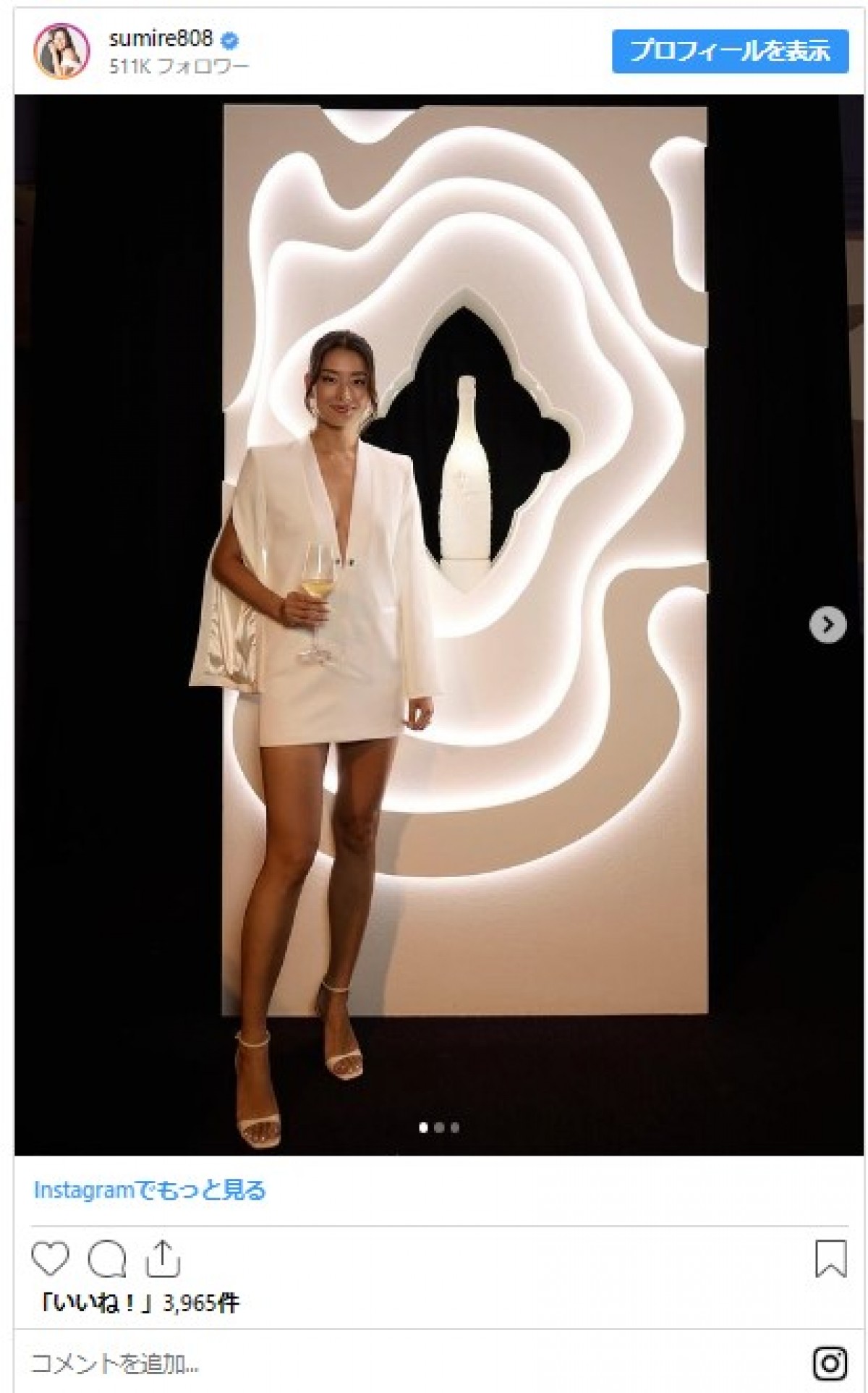Bookmark this post
The width and height of the screenshot is (868, 1393).
(830, 1258)
